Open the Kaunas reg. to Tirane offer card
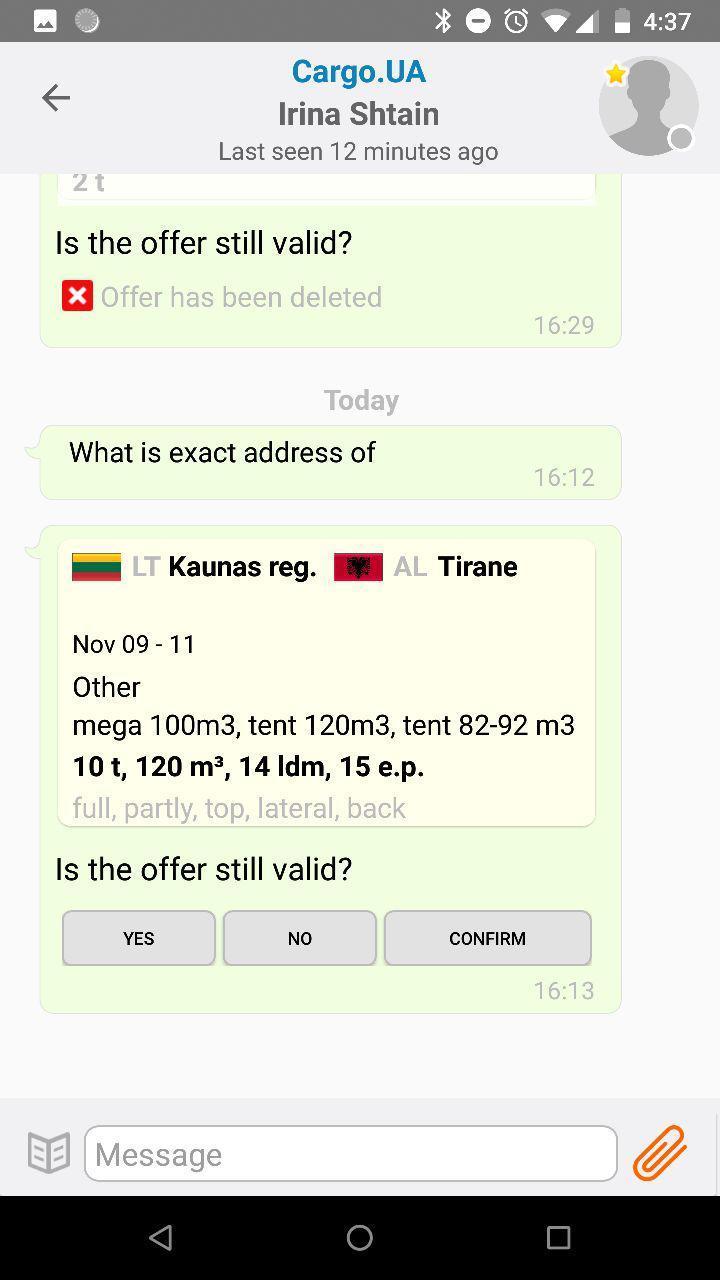The image size is (720, 1280). coord(327,683)
